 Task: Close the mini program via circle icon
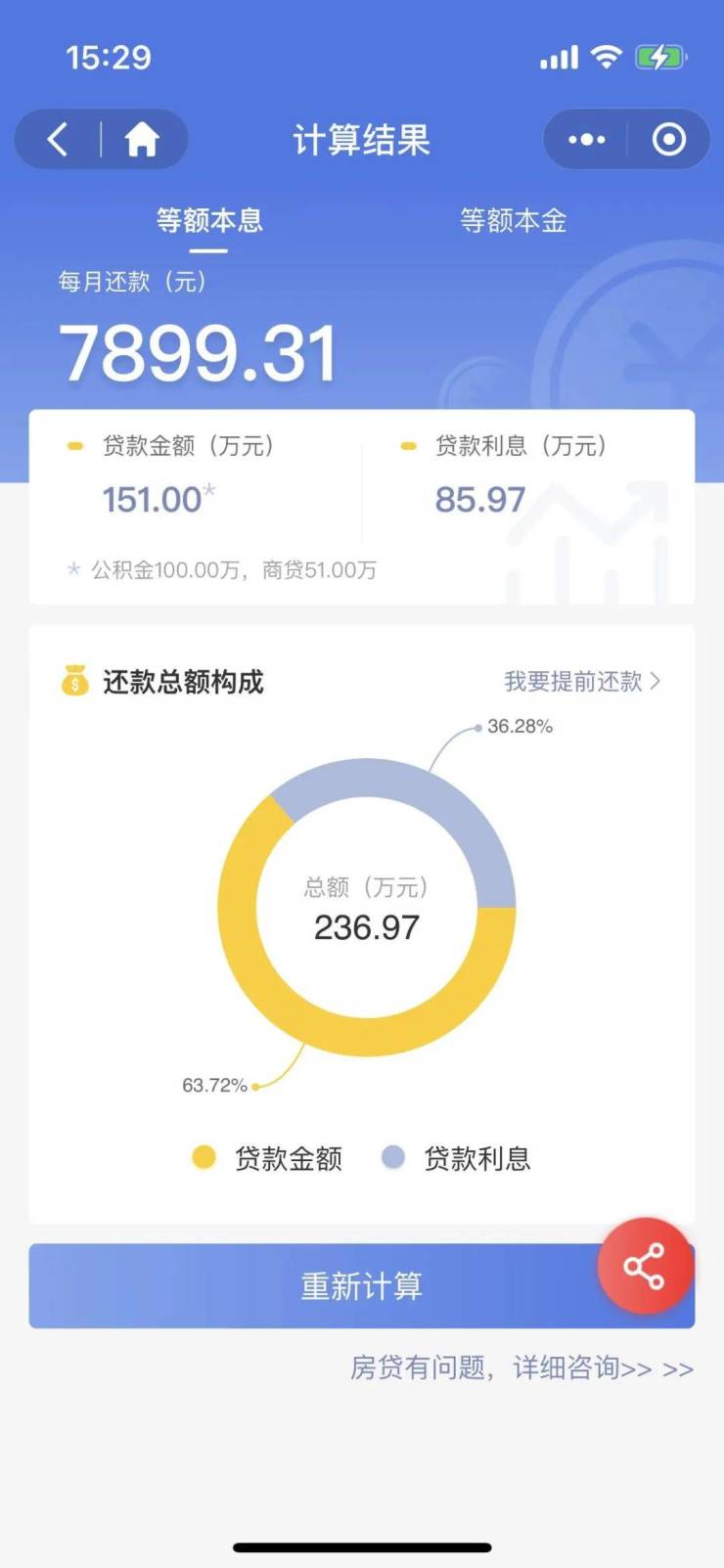point(669,140)
